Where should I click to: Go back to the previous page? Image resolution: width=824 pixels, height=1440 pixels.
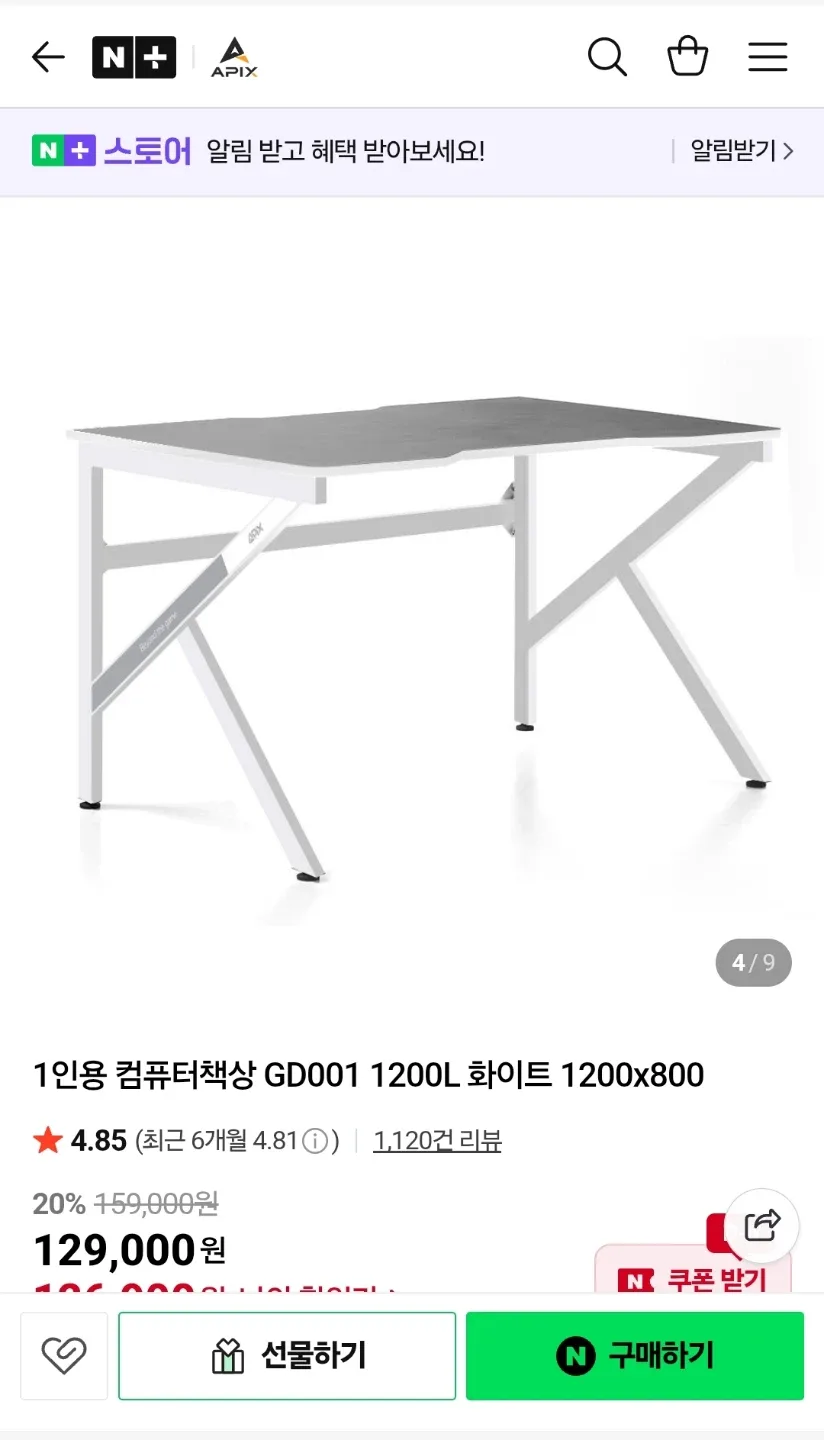click(x=48, y=58)
